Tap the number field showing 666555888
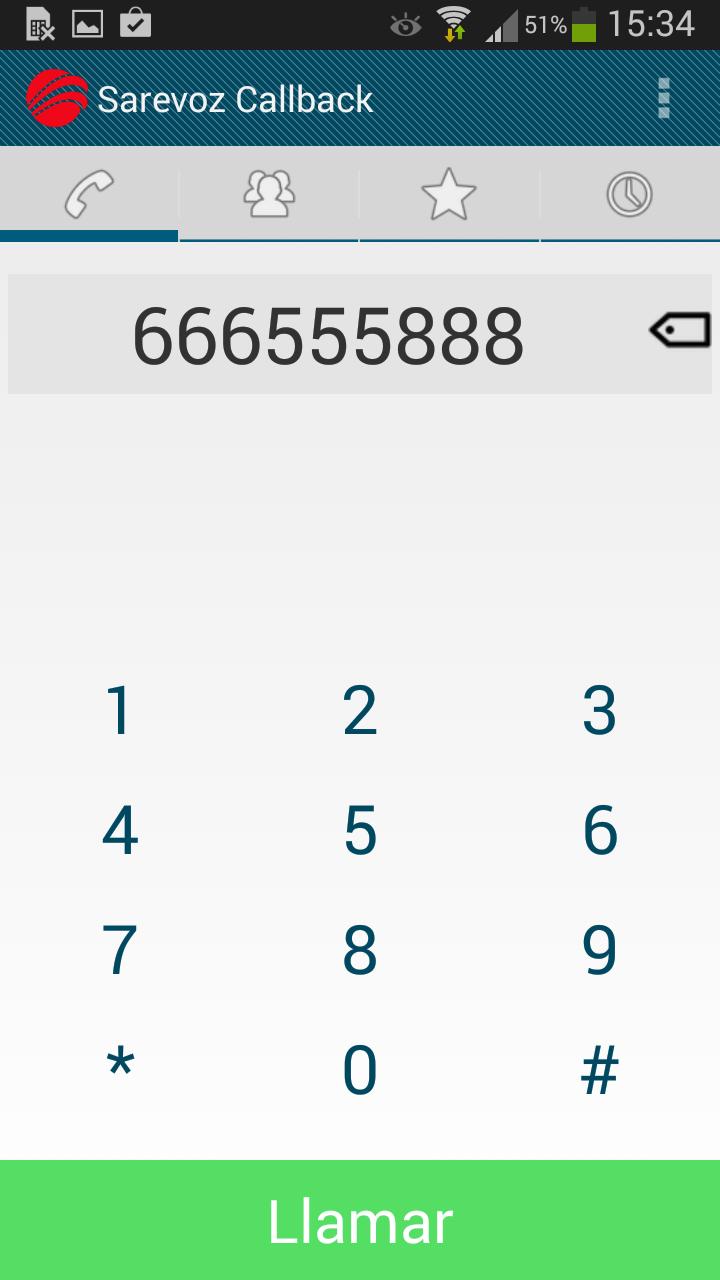 (328, 335)
